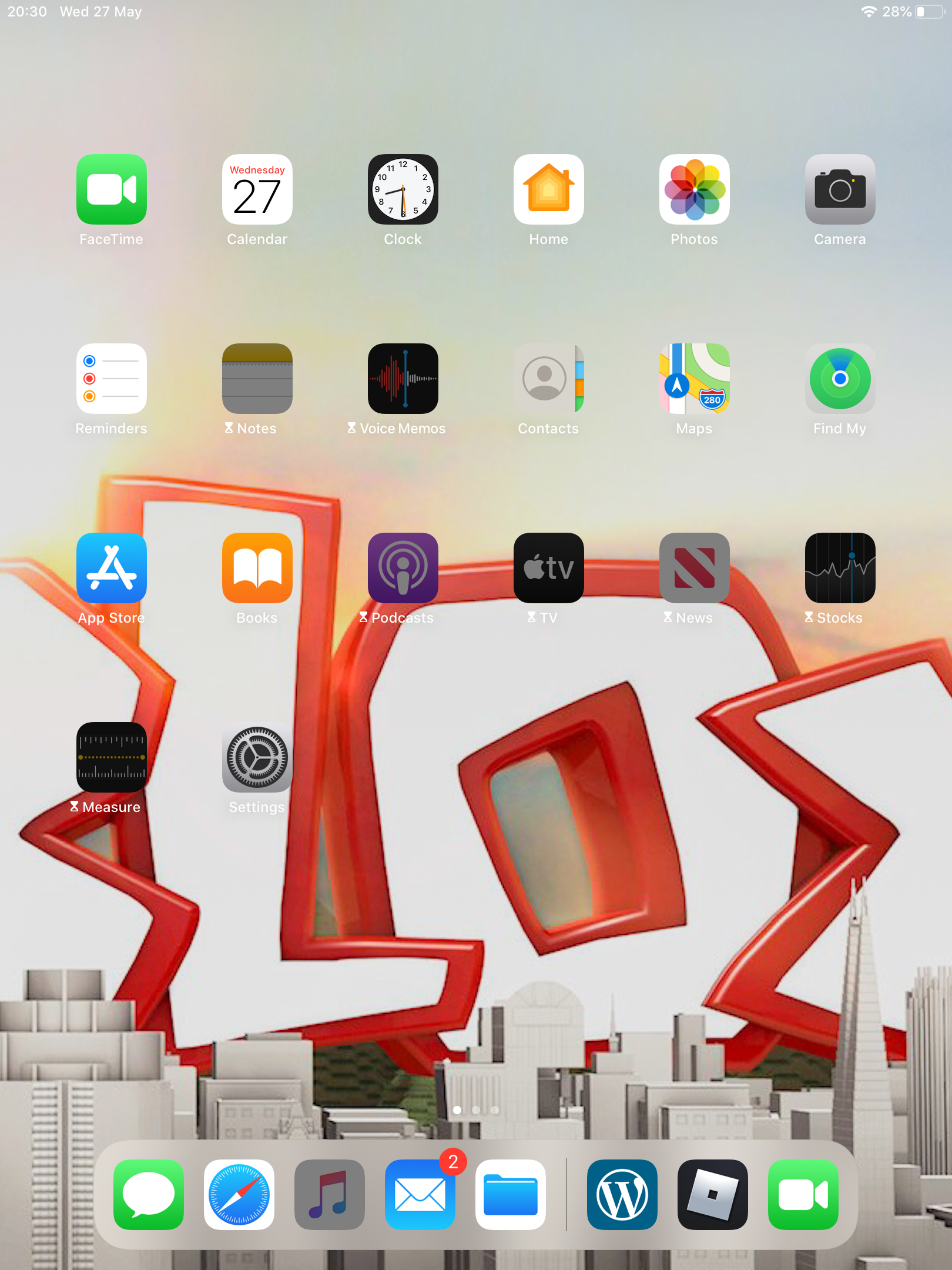Image resolution: width=952 pixels, height=1270 pixels.
Task: Launch WordPress from the dock
Action: [622, 1195]
